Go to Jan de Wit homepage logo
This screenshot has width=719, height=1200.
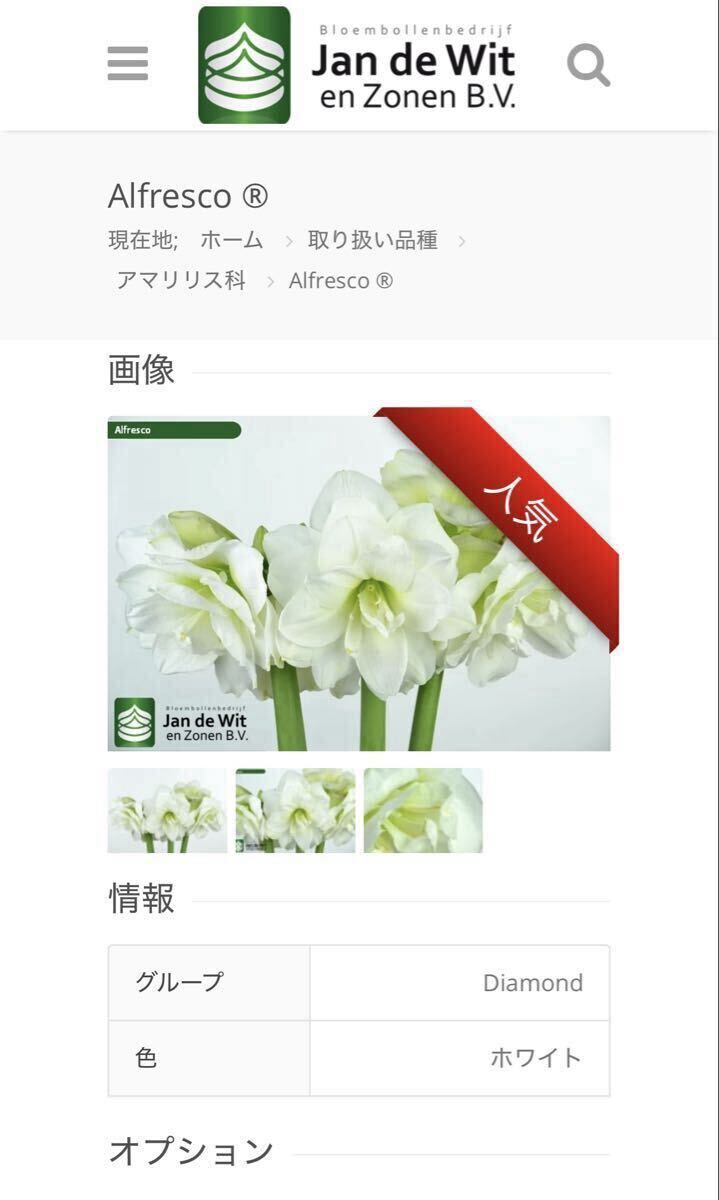(x=358, y=65)
